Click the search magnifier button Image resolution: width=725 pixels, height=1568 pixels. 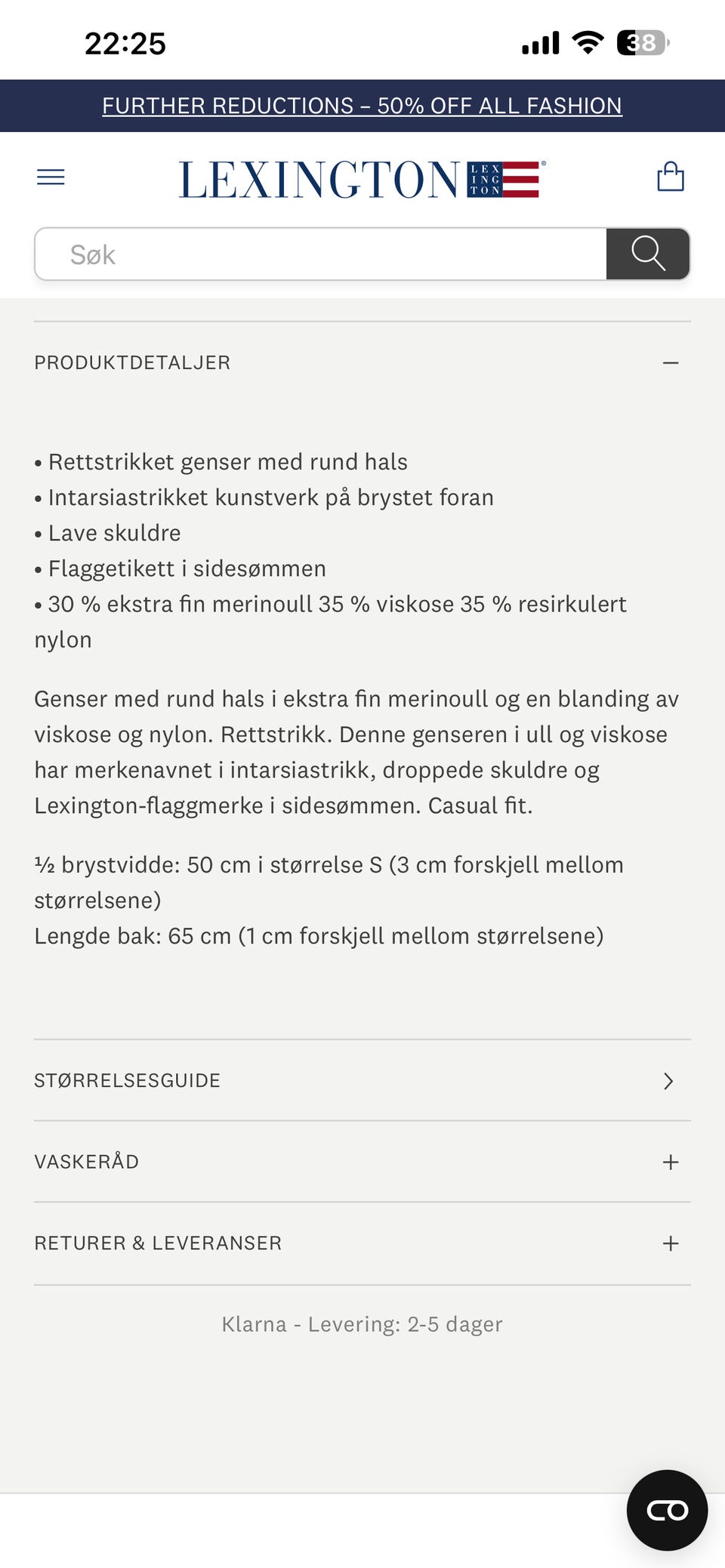(x=647, y=254)
